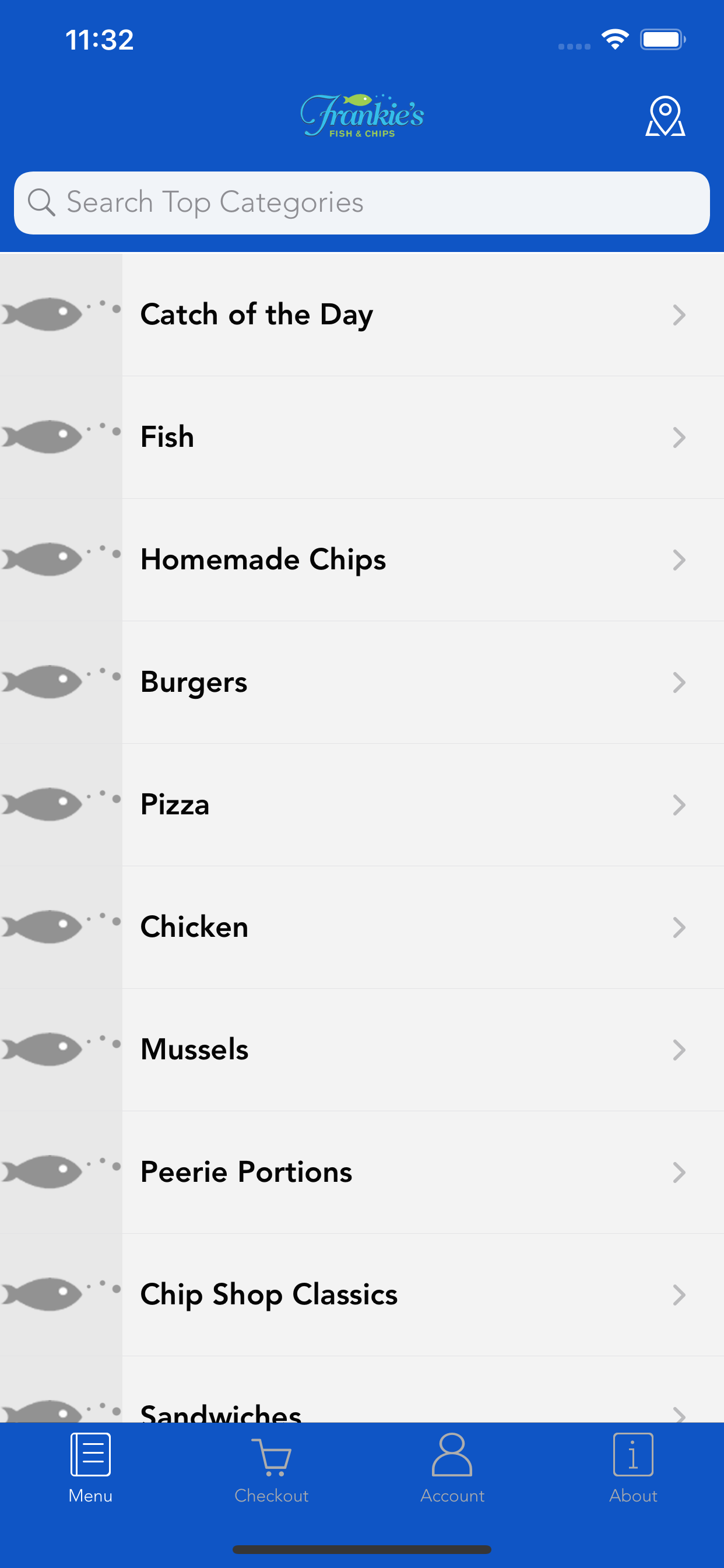Image resolution: width=724 pixels, height=1568 pixels.
Task: Switch to the Checkout tab
Action: tap(271, 1468)
